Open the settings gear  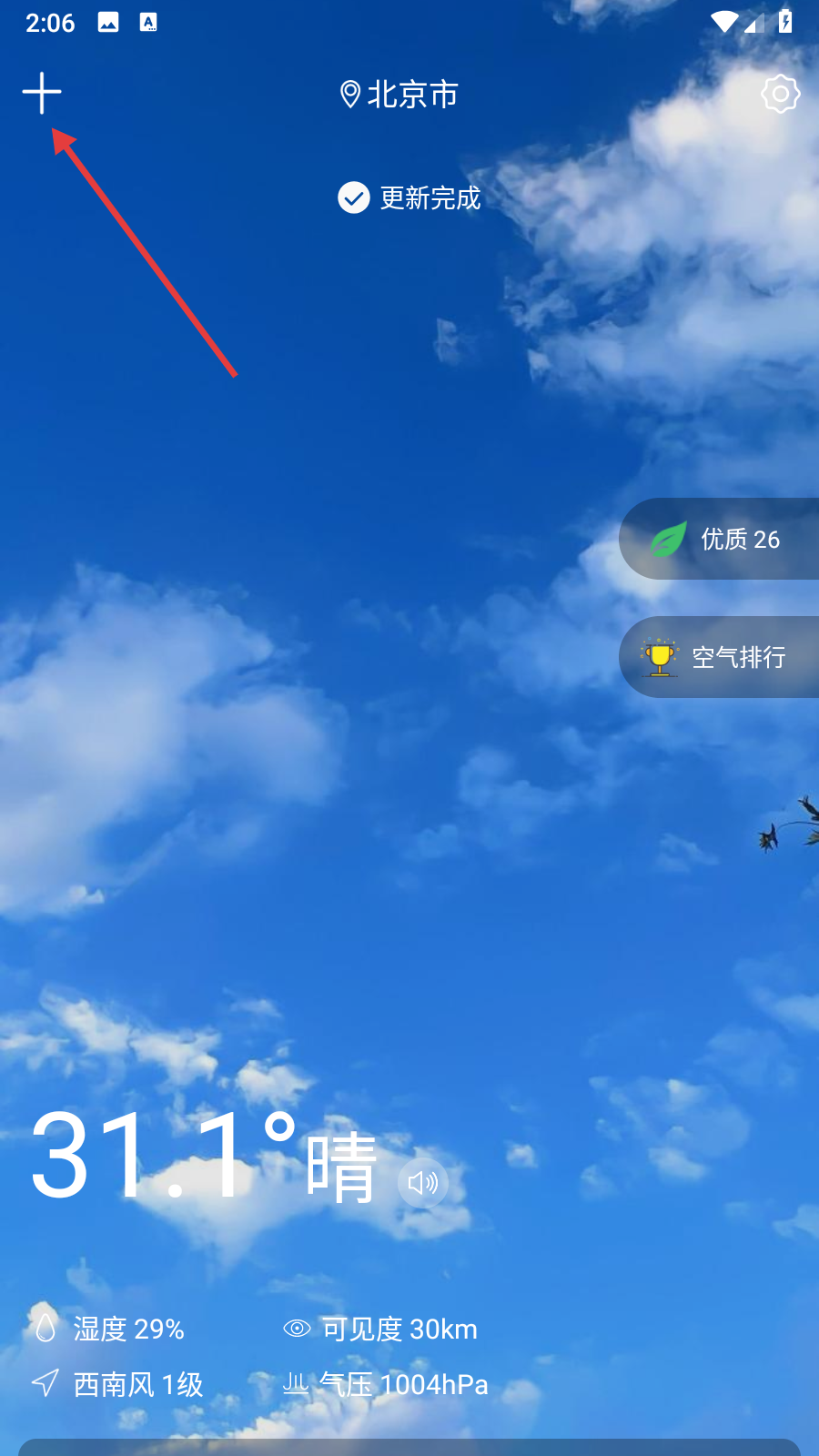tap(780, 94)
